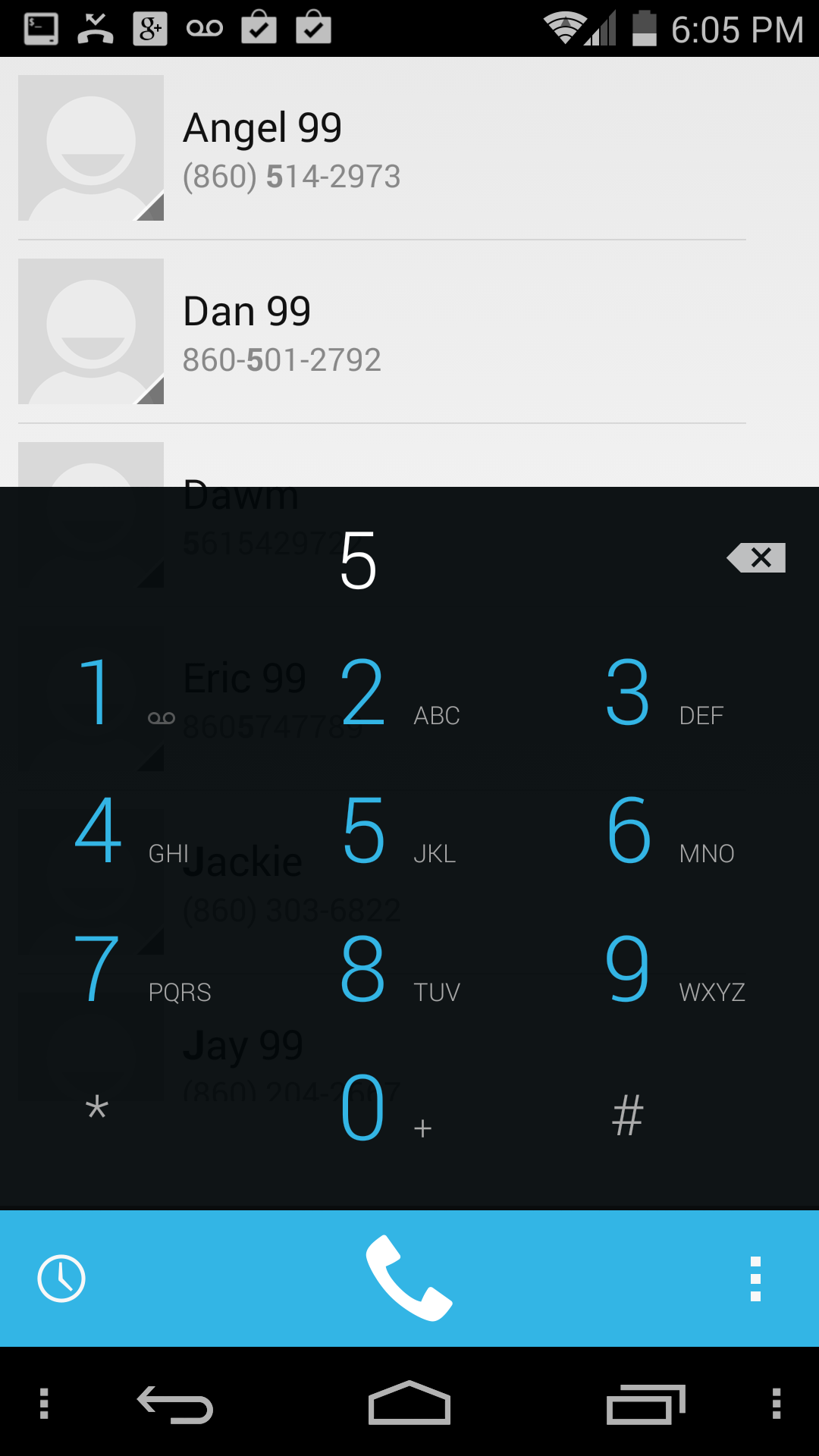The height and width of the screenshot is (1456, 819).
Task: Go back using the navigation bar
Action: [175, 1405]
